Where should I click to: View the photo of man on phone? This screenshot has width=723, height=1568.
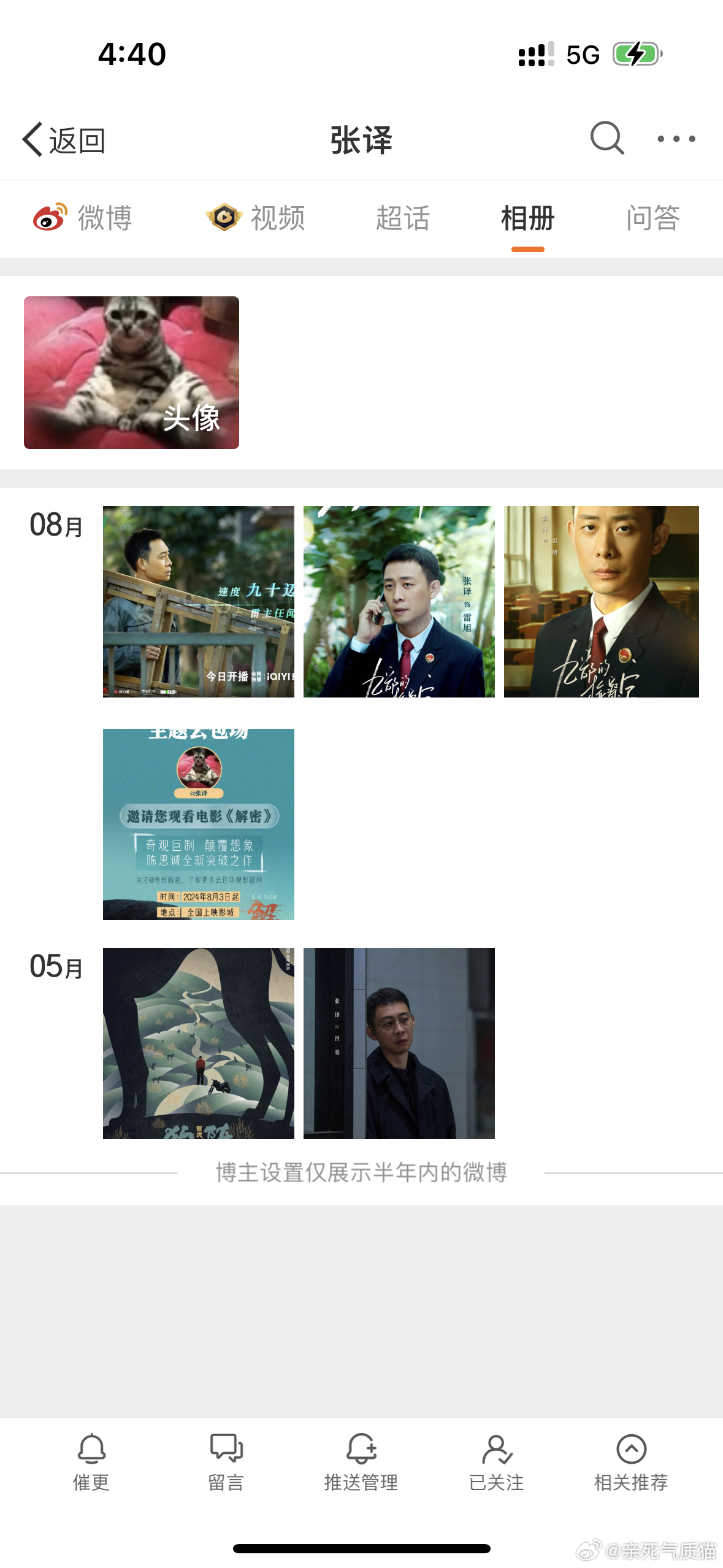(x=399, y=602)
